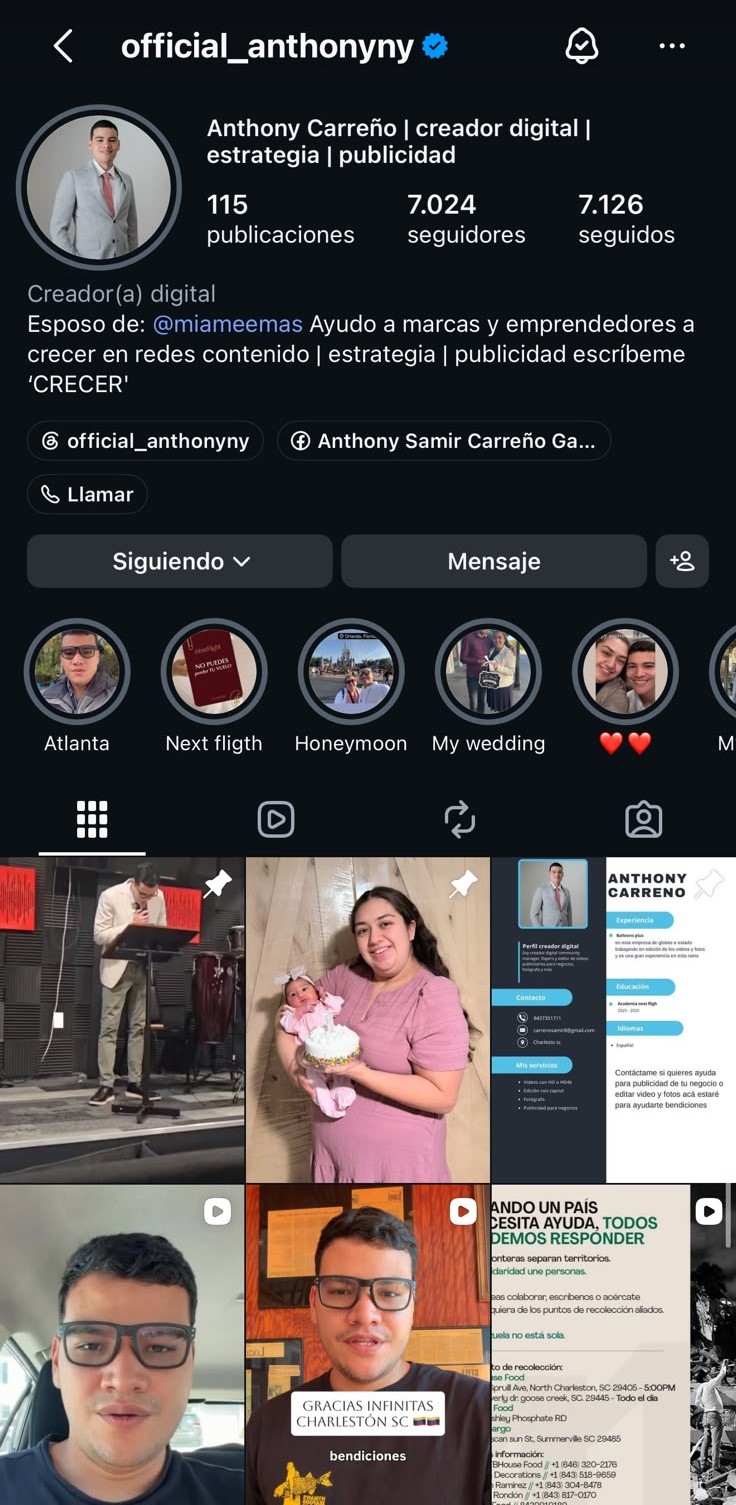Open the My wedding story highlight

coord(488,686)
